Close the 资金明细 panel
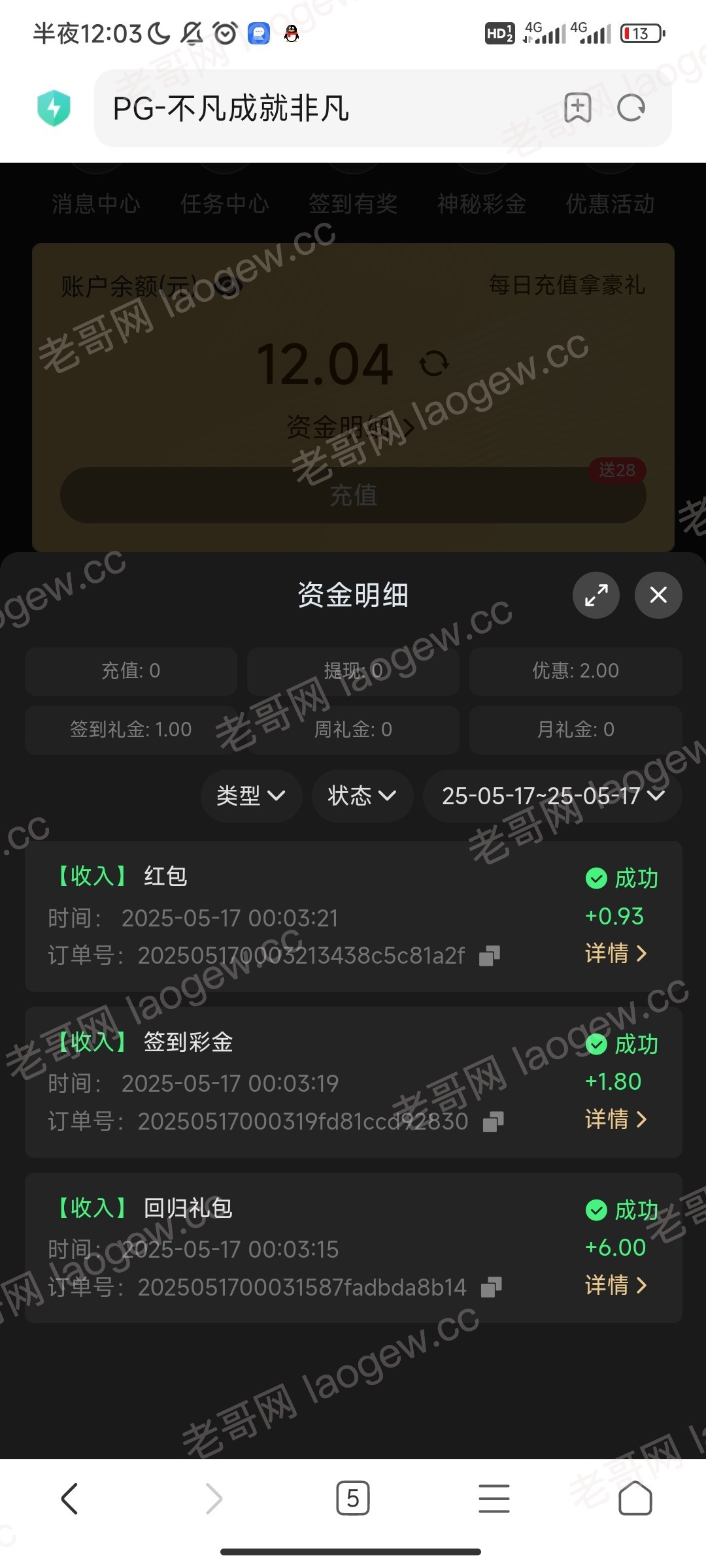Viewport: 706px width, 1568px height. (x=658, y=595)
